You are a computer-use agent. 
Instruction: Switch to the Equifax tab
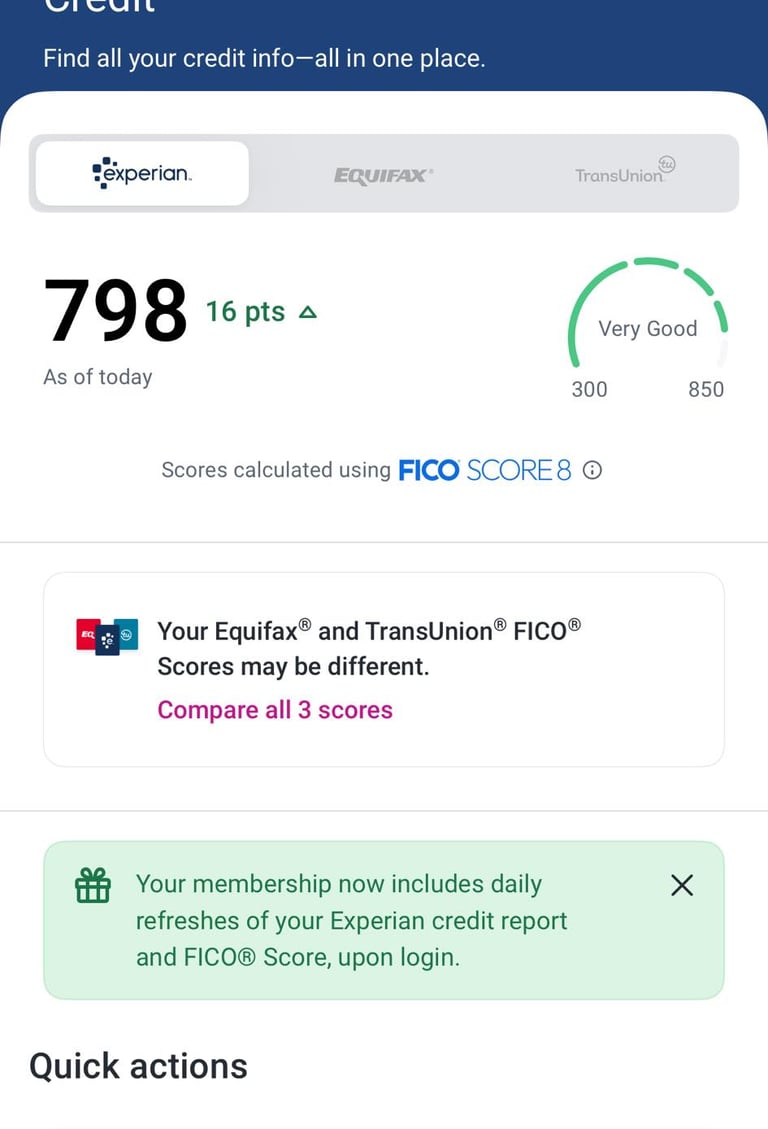coord(383,175)
